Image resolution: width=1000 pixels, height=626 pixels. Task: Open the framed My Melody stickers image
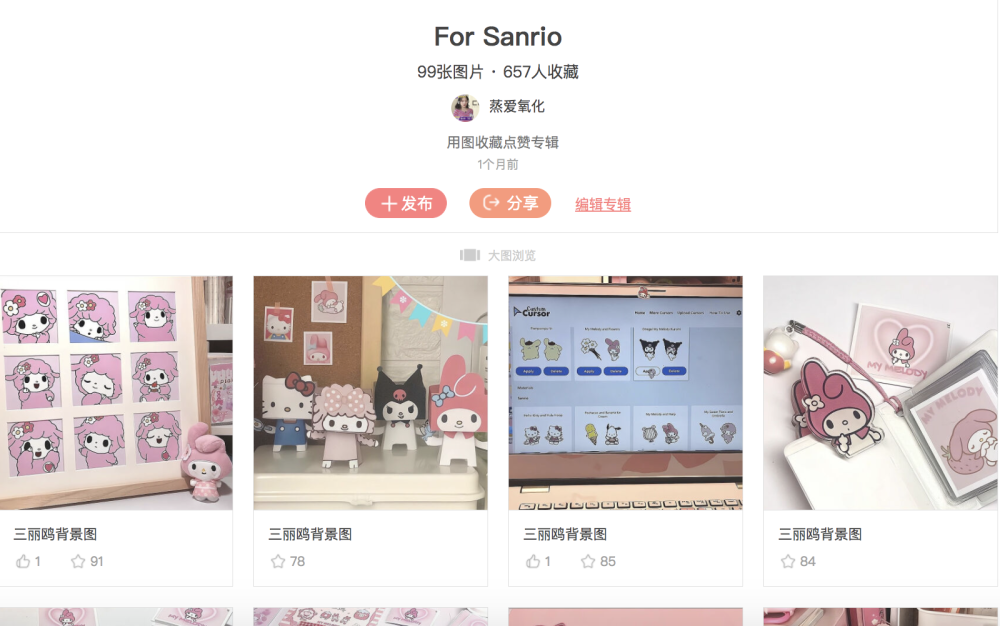click(116, 393)
